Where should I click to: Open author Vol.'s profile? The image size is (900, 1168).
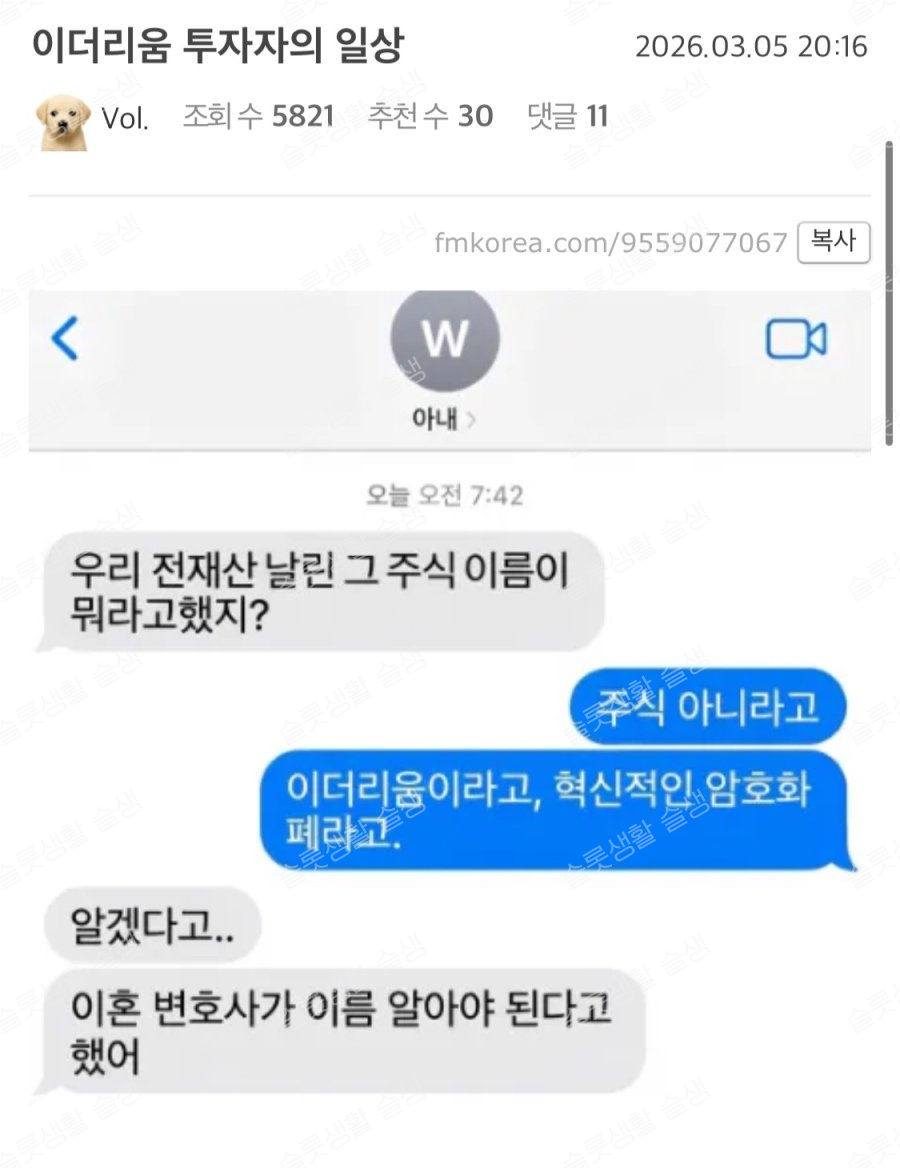(x=124, y=118)
